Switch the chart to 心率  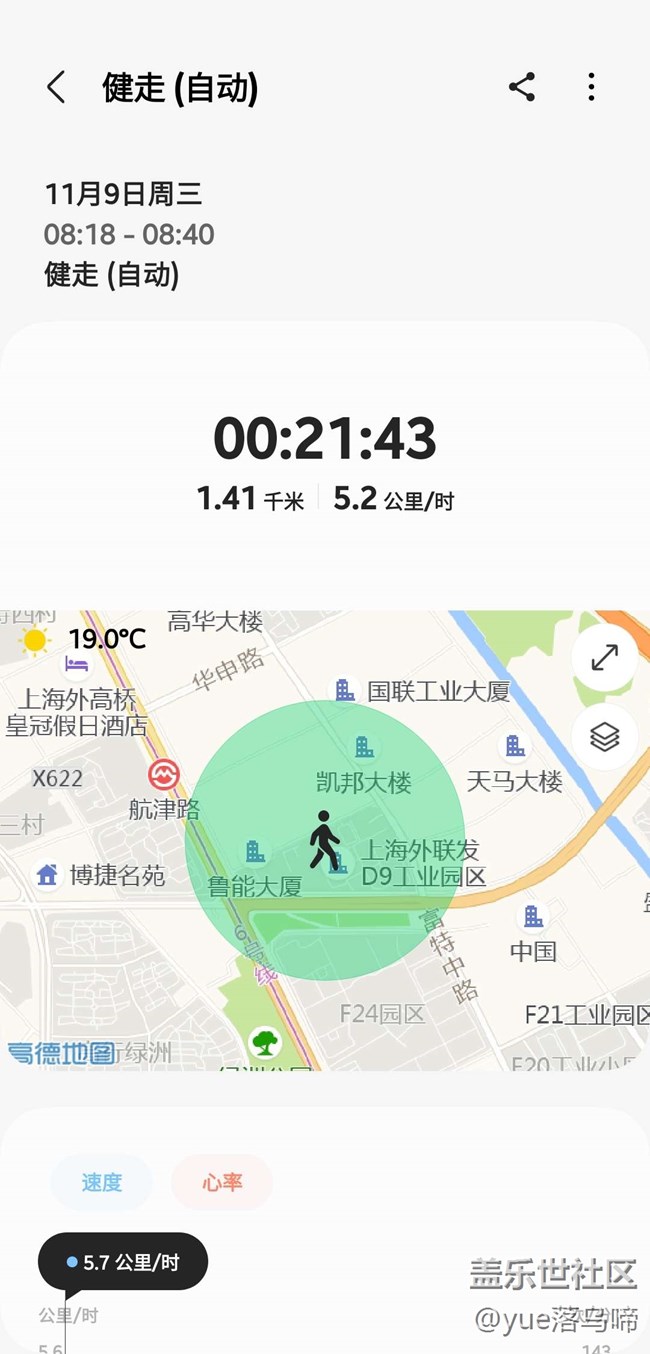(222, 1182)
